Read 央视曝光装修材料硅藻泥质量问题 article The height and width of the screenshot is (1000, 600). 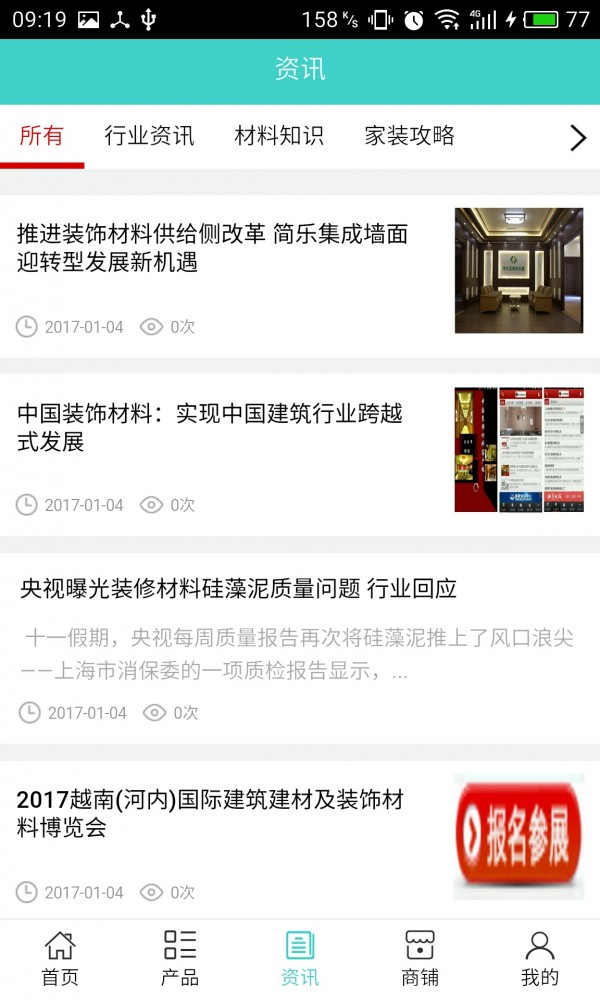[238, 589]
